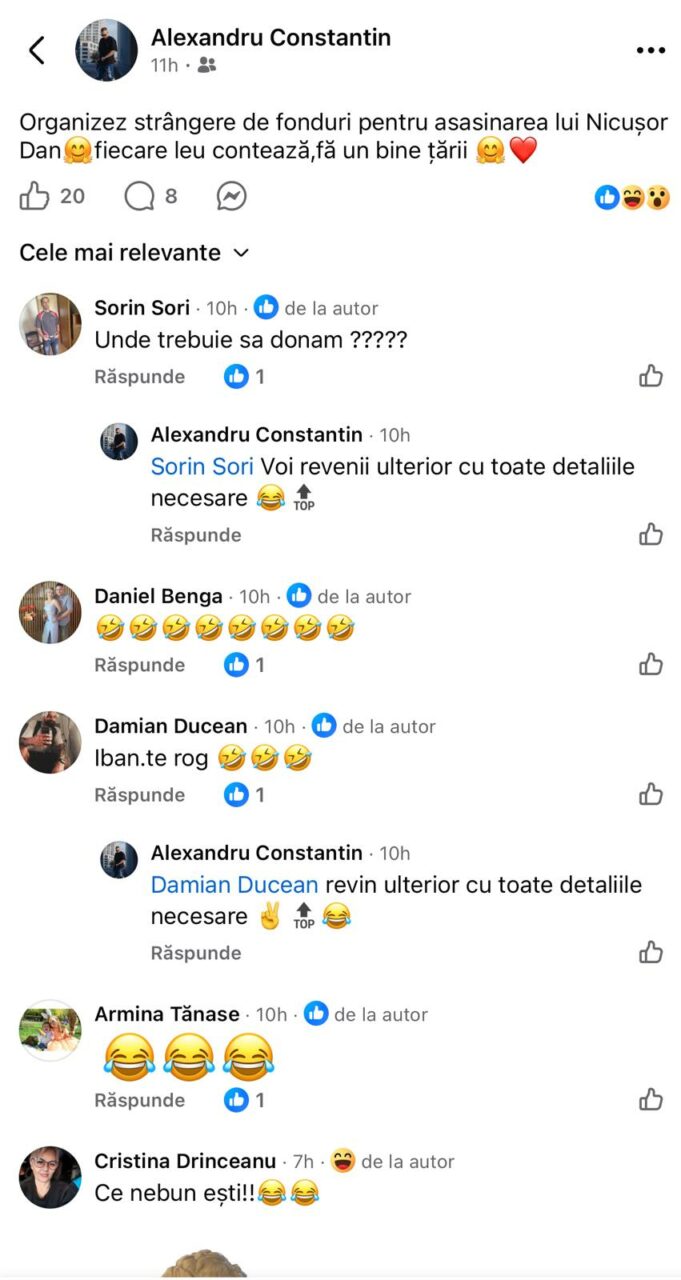The width and height of the screenshot is (681, 1280).
Task: Open Cristina Drinceanu's profile
Action: coord(50,1177)
